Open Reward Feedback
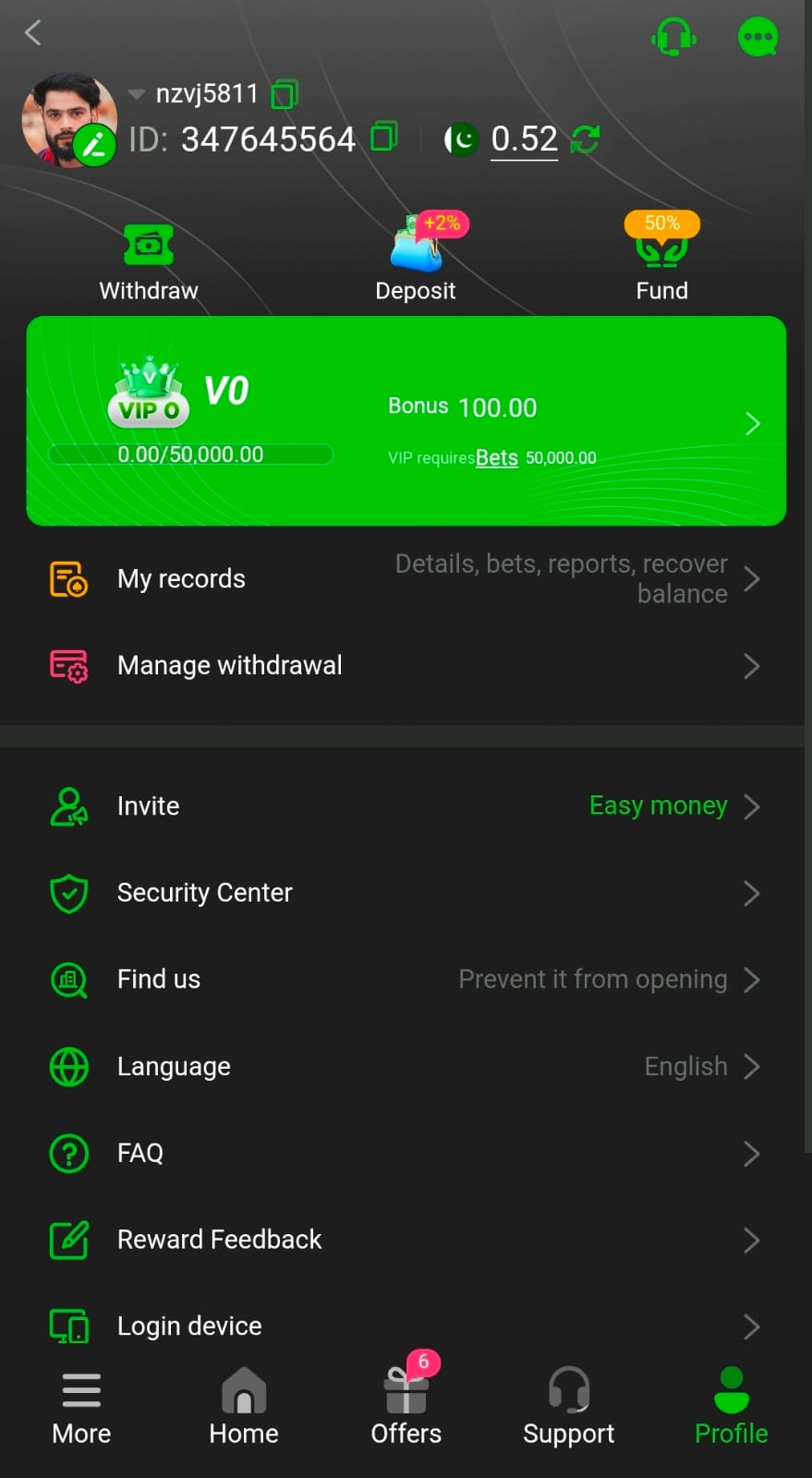 tap(406, 1240)
